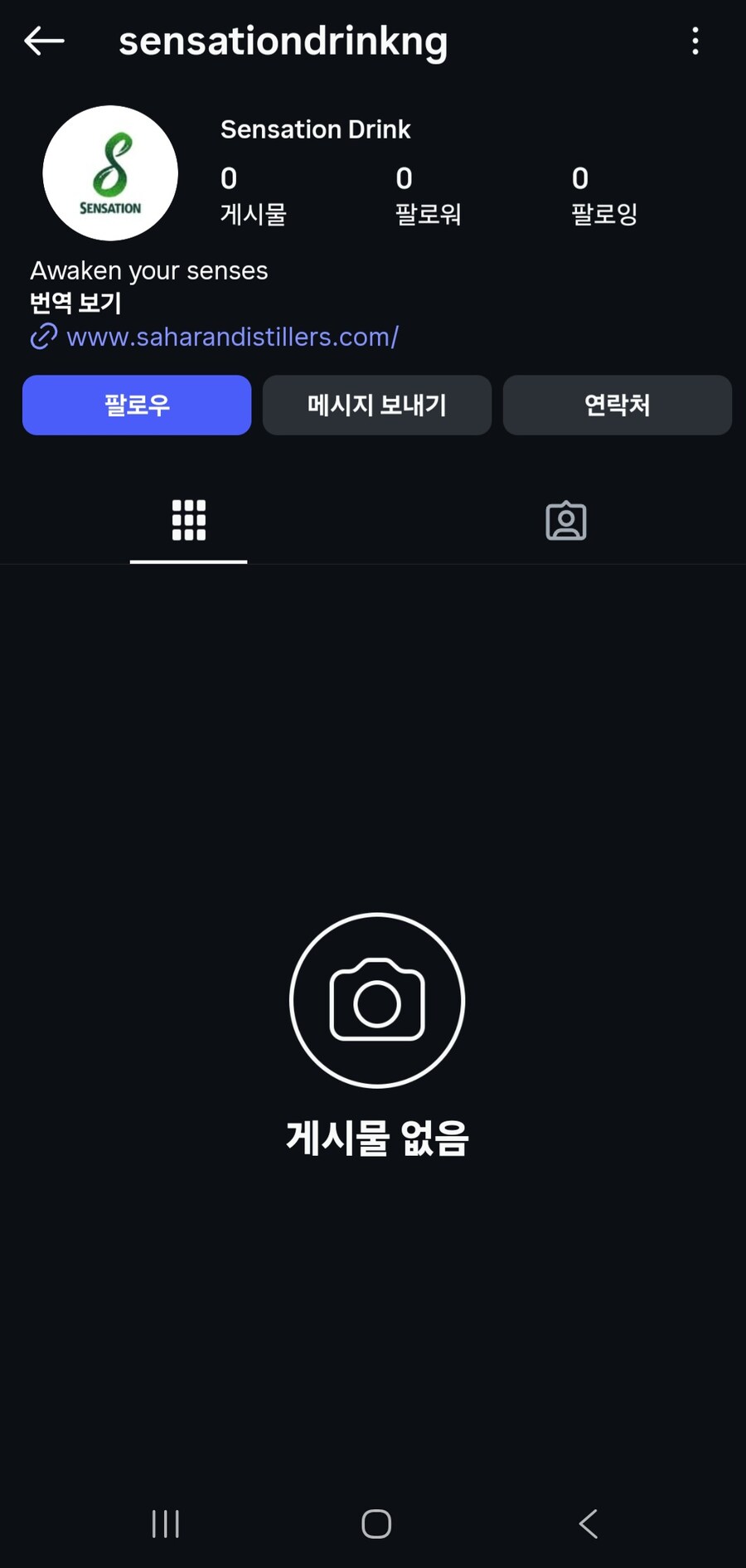Viewport: 746px width, 1568px height.
Task: Tap the 연락처 contact button
Action: coord(617,405)
